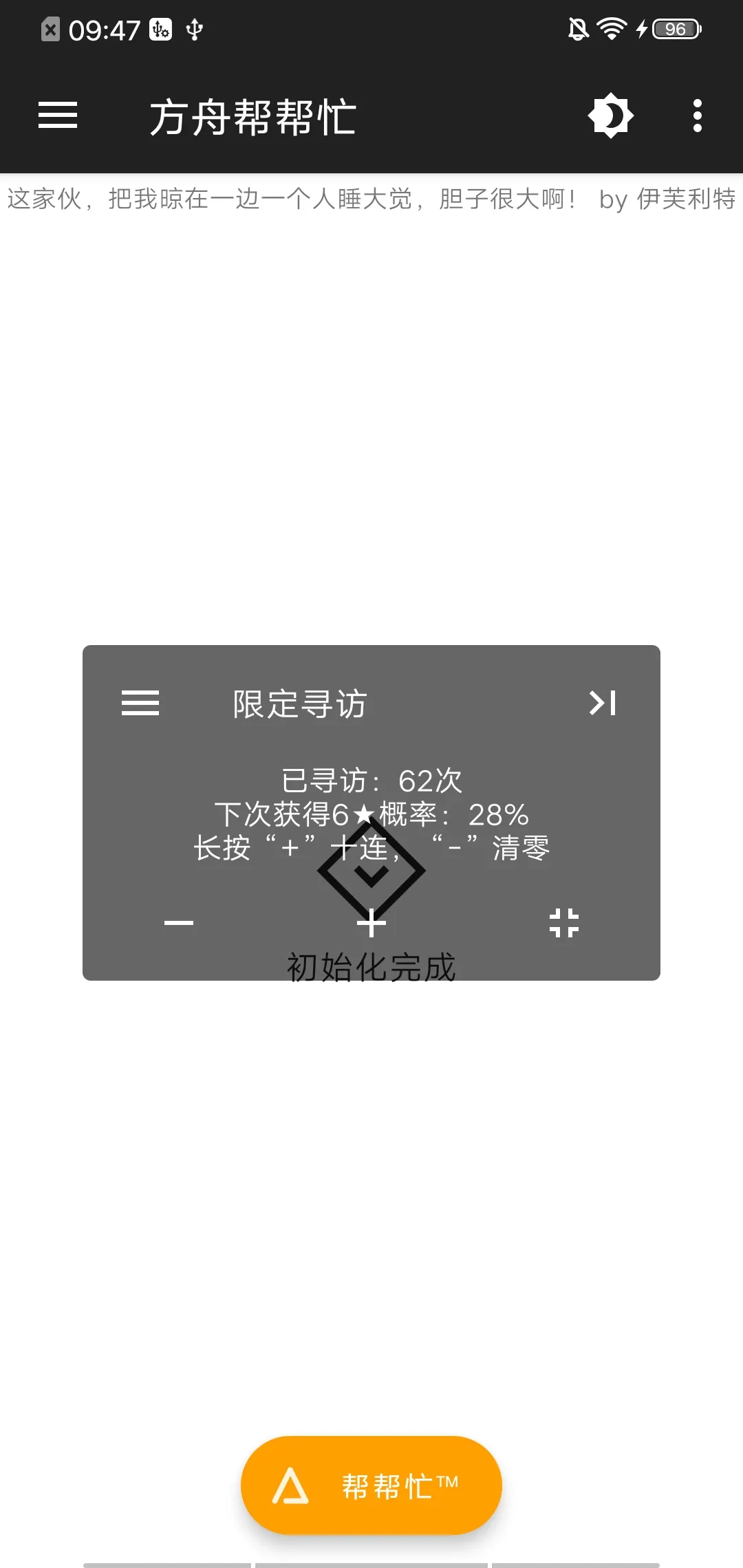Open the main navigation drawer menu
The image size is (743, 1568).
pos(58,115)
